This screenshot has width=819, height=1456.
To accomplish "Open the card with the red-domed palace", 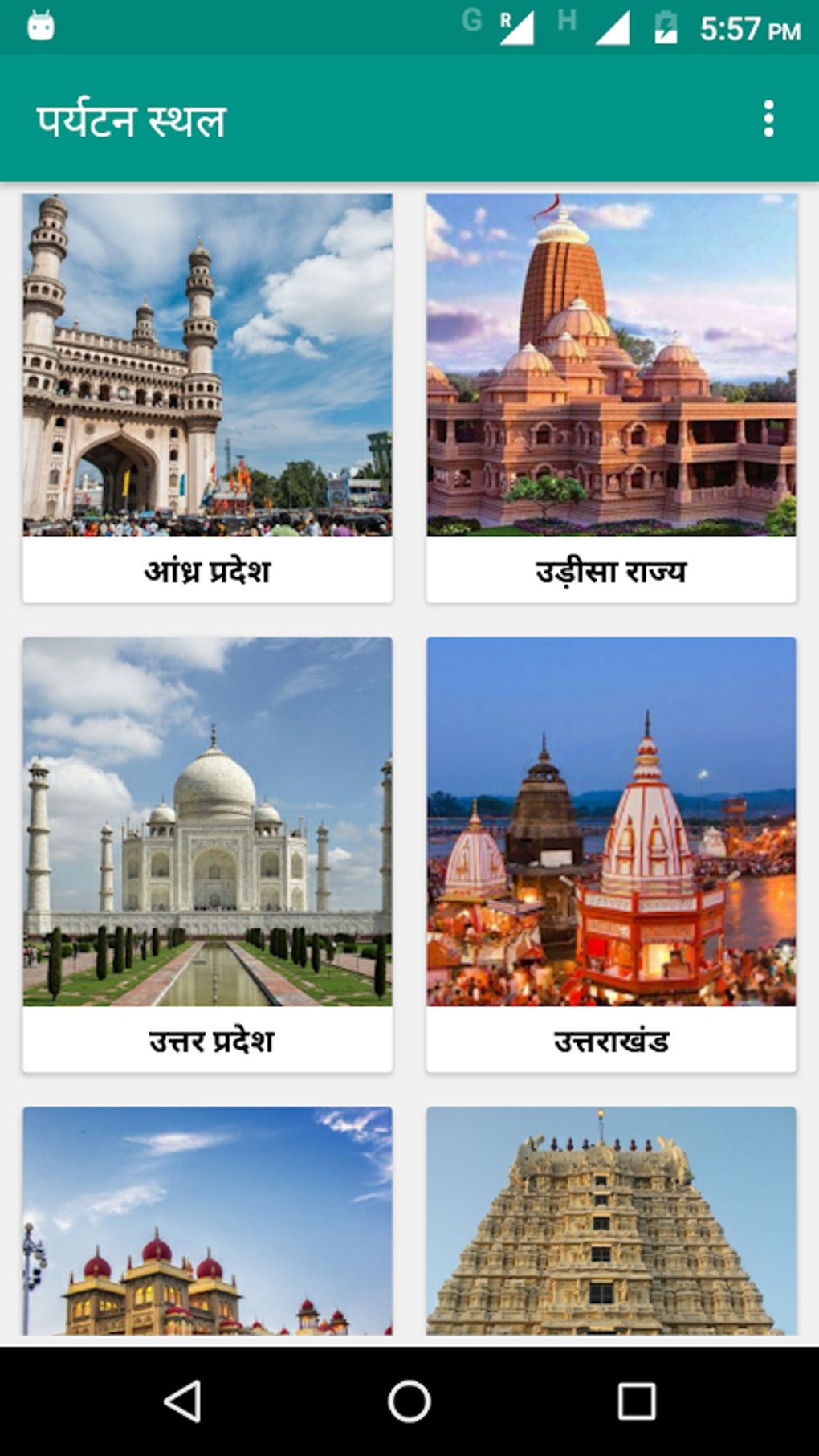I will click(207, 1221).
